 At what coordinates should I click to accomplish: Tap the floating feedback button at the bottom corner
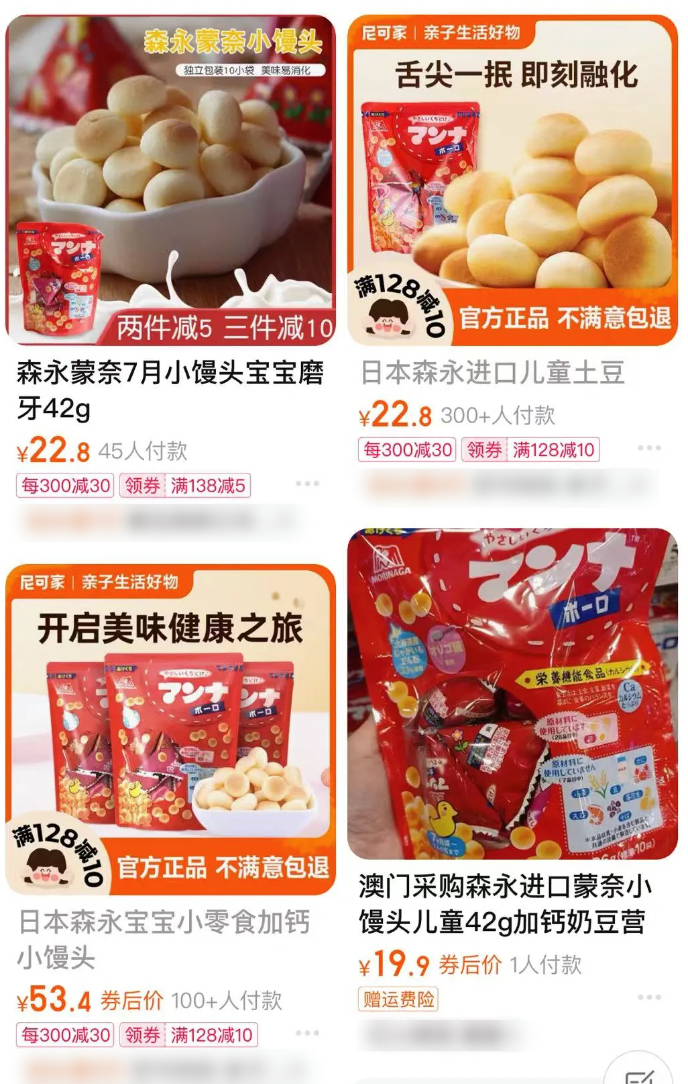pyautogui.click(x=638, y=1076)
